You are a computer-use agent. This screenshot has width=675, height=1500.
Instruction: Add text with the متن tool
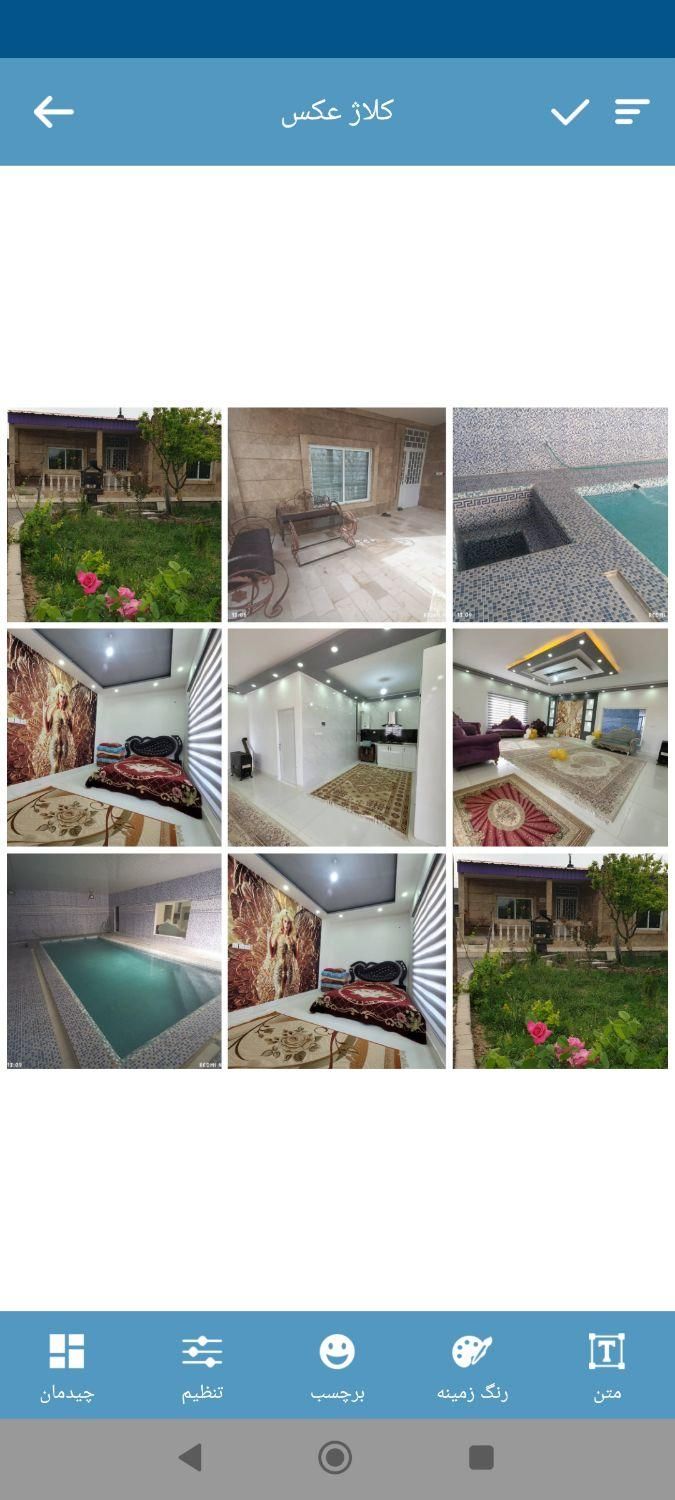(606, 1366)
